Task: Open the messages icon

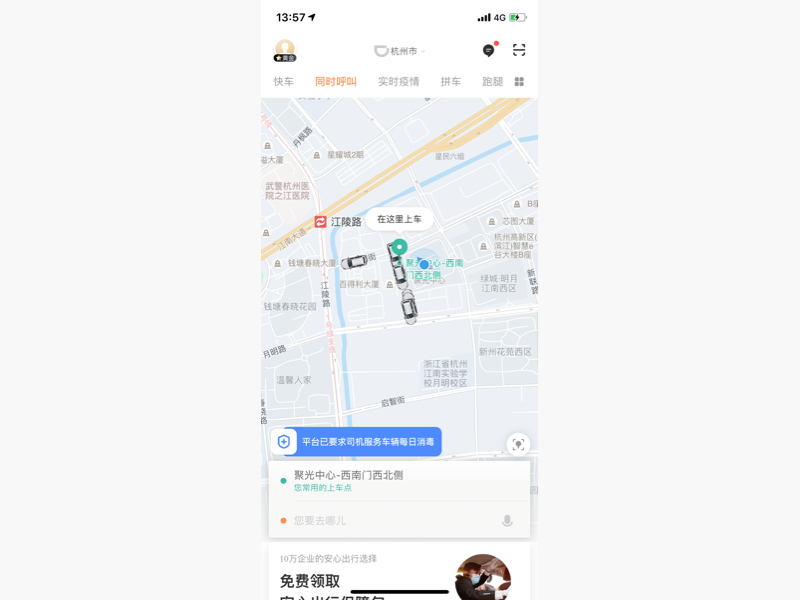Action: tap(489, 50)
